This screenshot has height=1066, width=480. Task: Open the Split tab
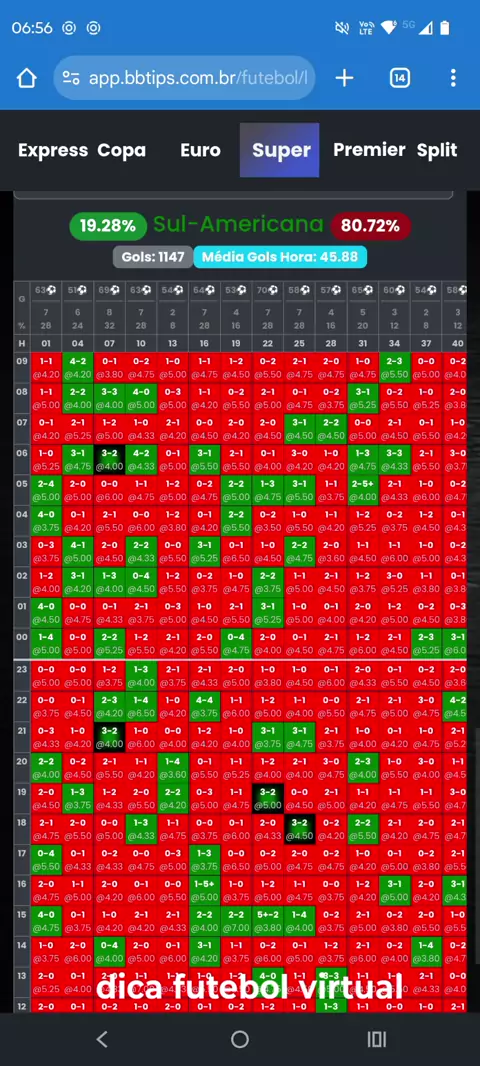pos(437,150)
